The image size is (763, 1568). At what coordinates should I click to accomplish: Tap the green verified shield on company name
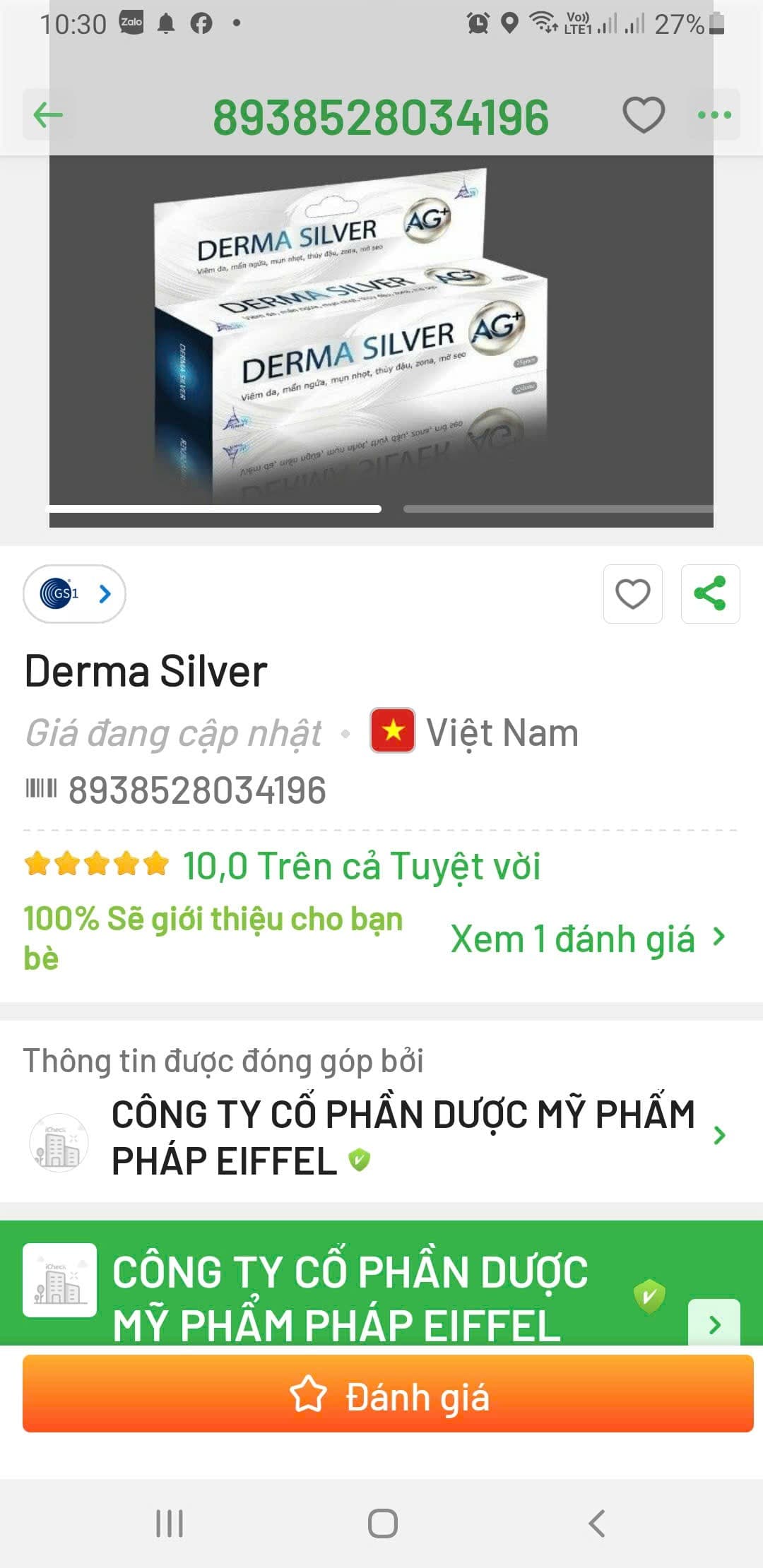(360, 1157)
